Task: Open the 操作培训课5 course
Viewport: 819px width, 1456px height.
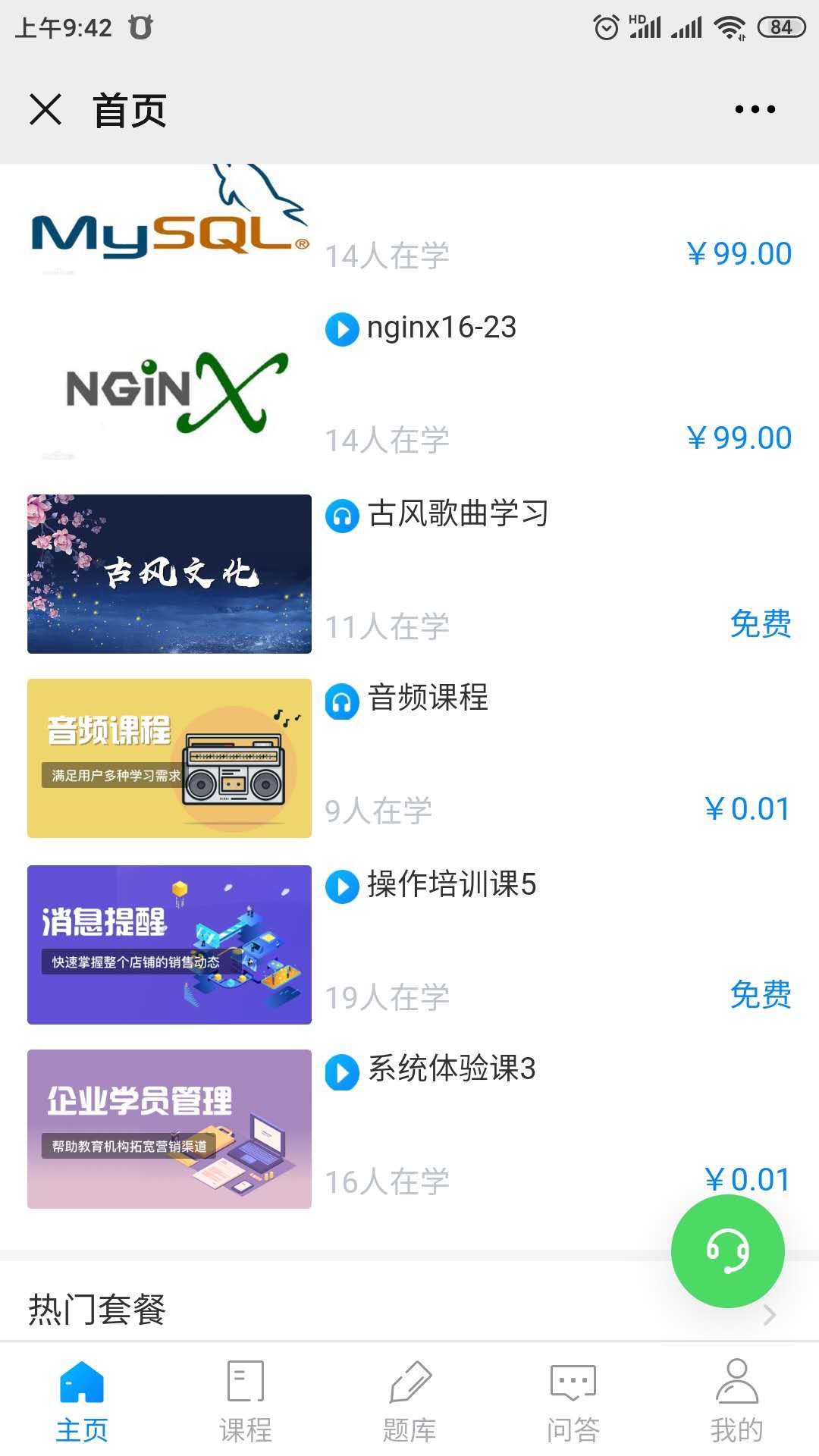Action: [451, 884]
